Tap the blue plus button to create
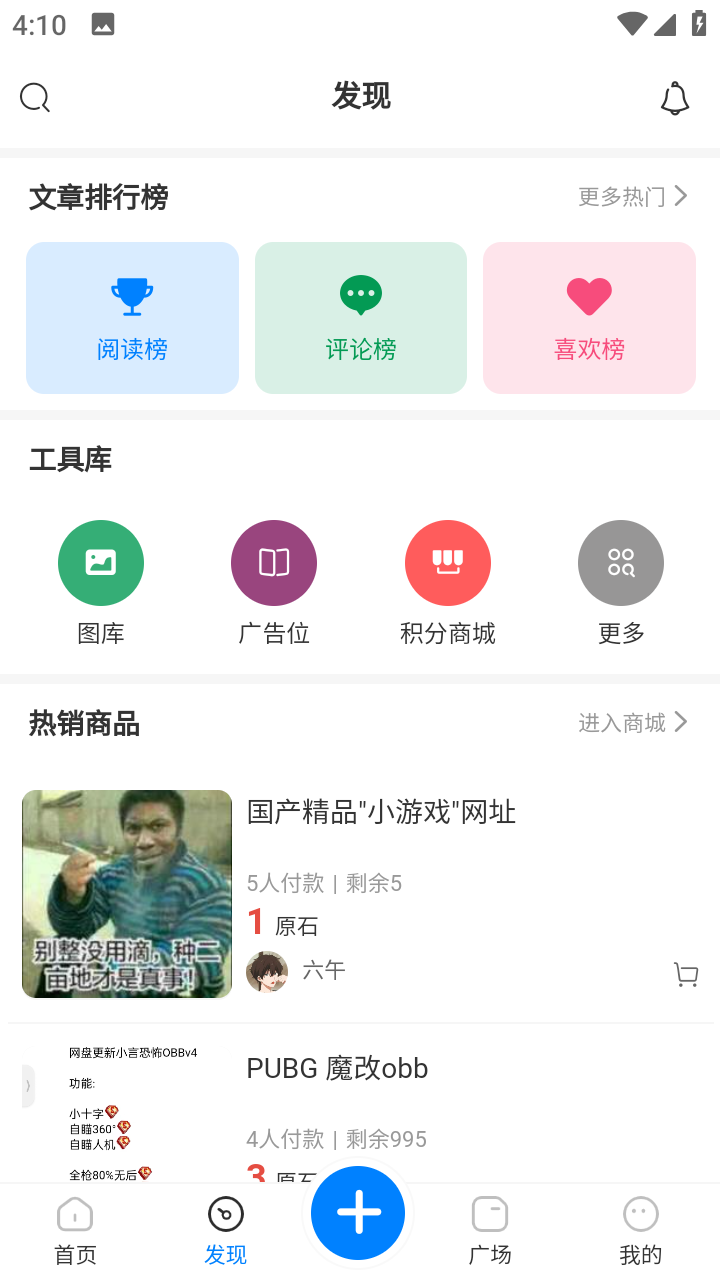Viewport: 720px width, 1280px height. point(358,1213)
